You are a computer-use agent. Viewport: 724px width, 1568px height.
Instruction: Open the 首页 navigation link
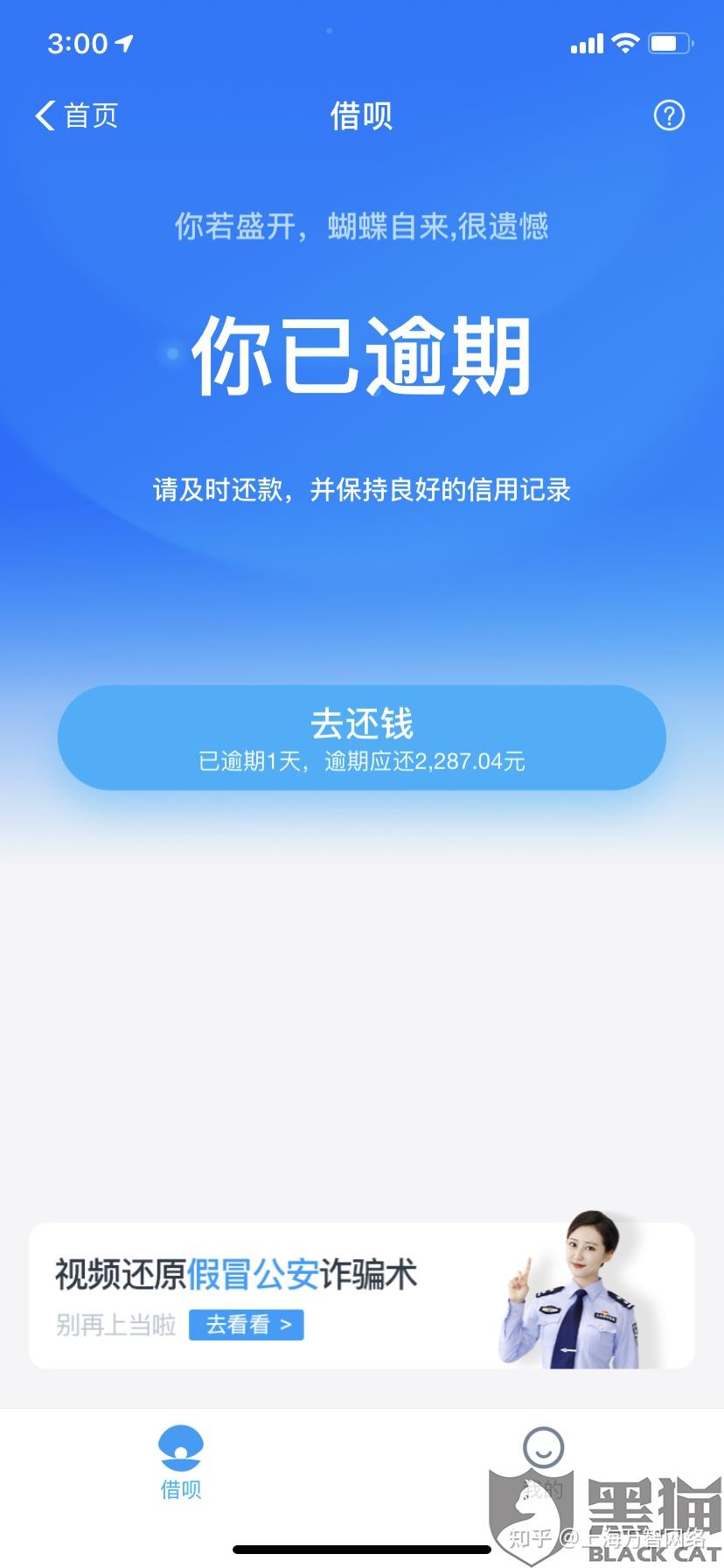[91, 115]
